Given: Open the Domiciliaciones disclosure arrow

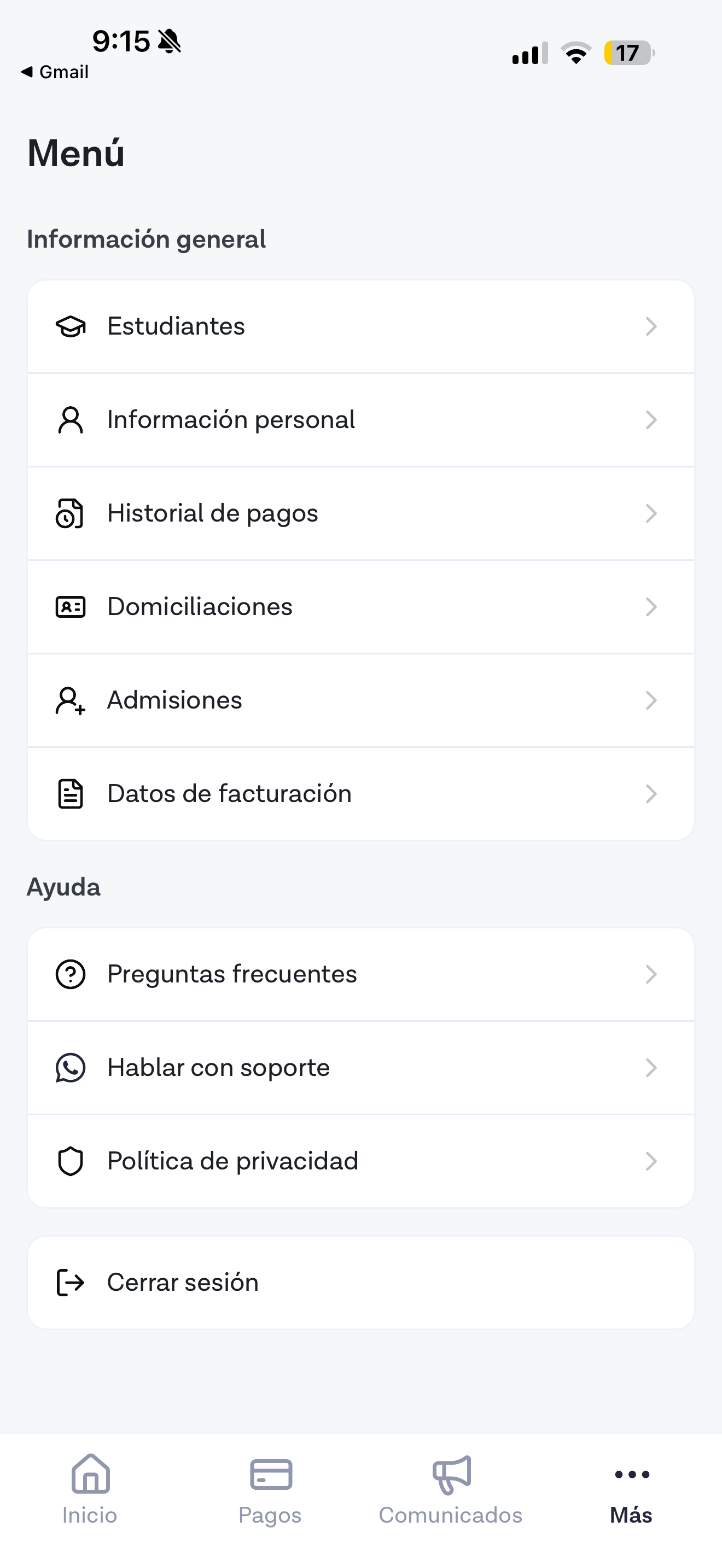Looking at the screenshot, I should [x=651, y=606].
